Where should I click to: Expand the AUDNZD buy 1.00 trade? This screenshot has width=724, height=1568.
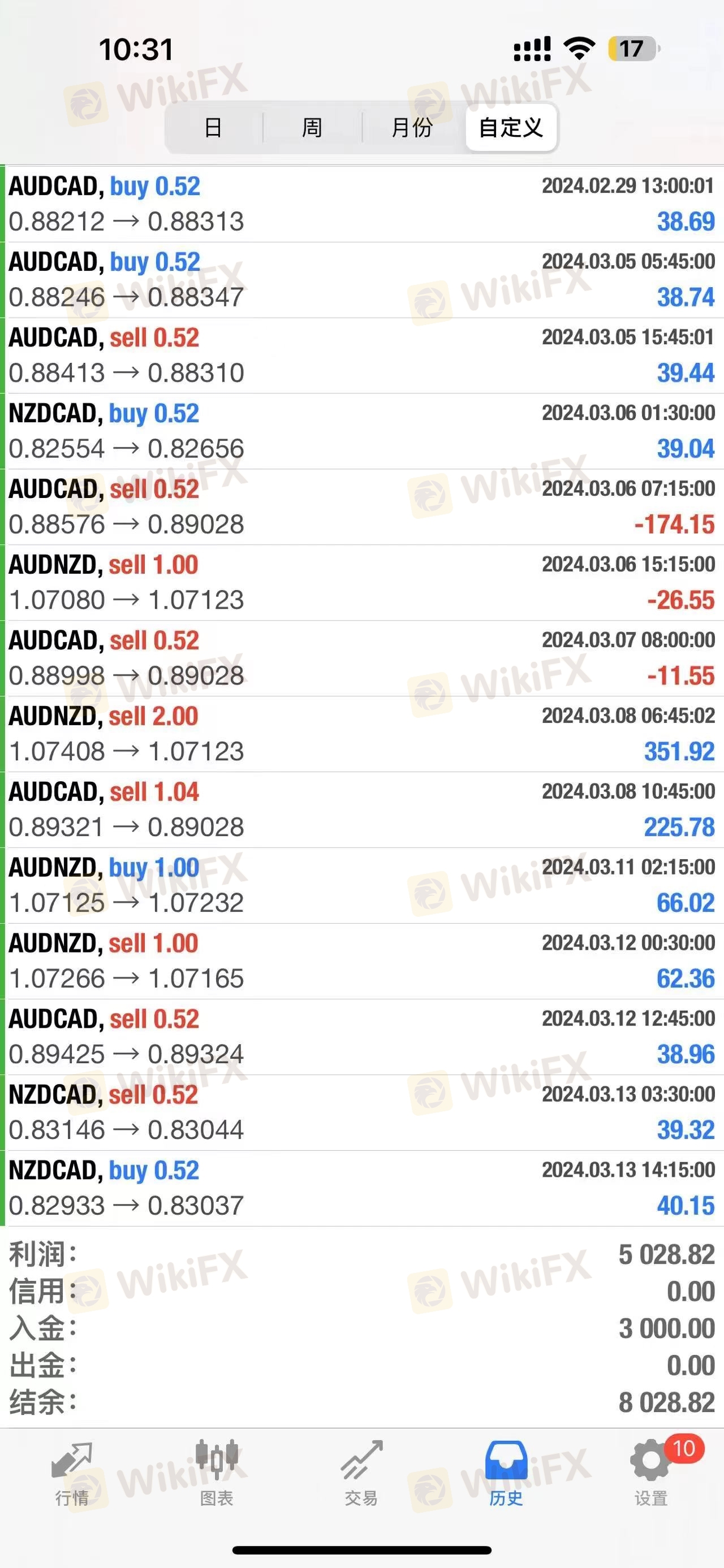point(361,885)
